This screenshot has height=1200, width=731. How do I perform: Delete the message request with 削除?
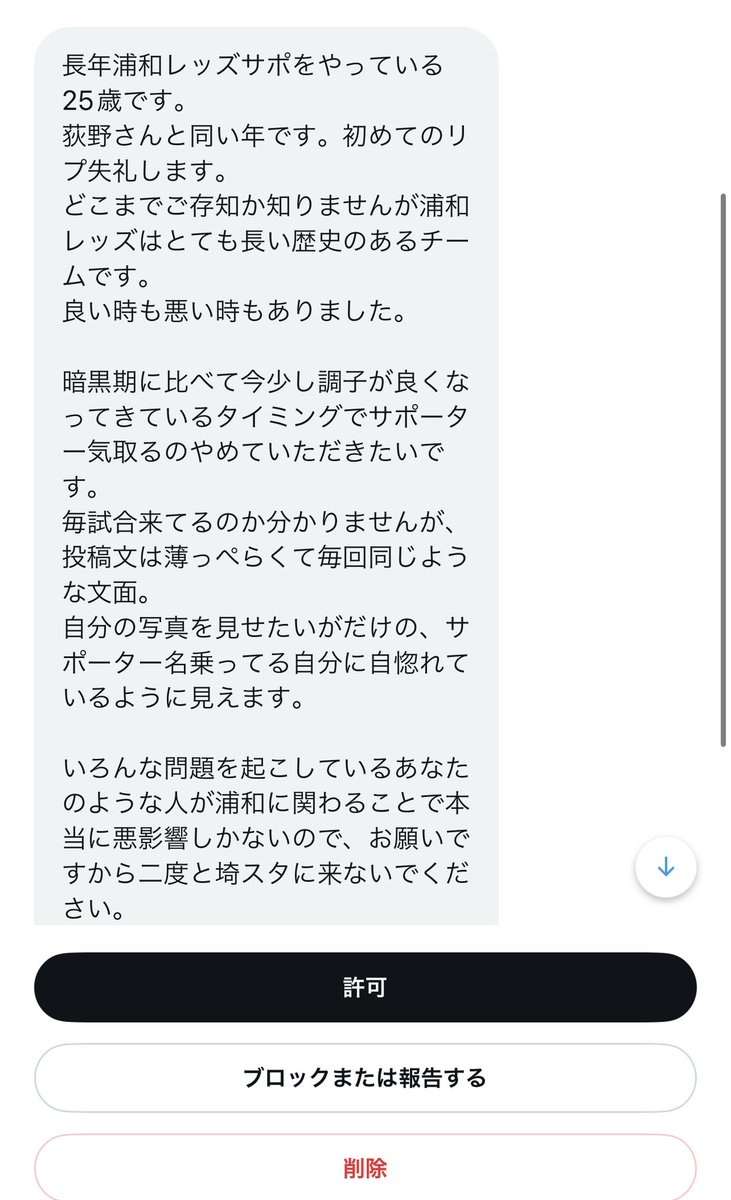pyautogui.click(x=365, y=1167)
